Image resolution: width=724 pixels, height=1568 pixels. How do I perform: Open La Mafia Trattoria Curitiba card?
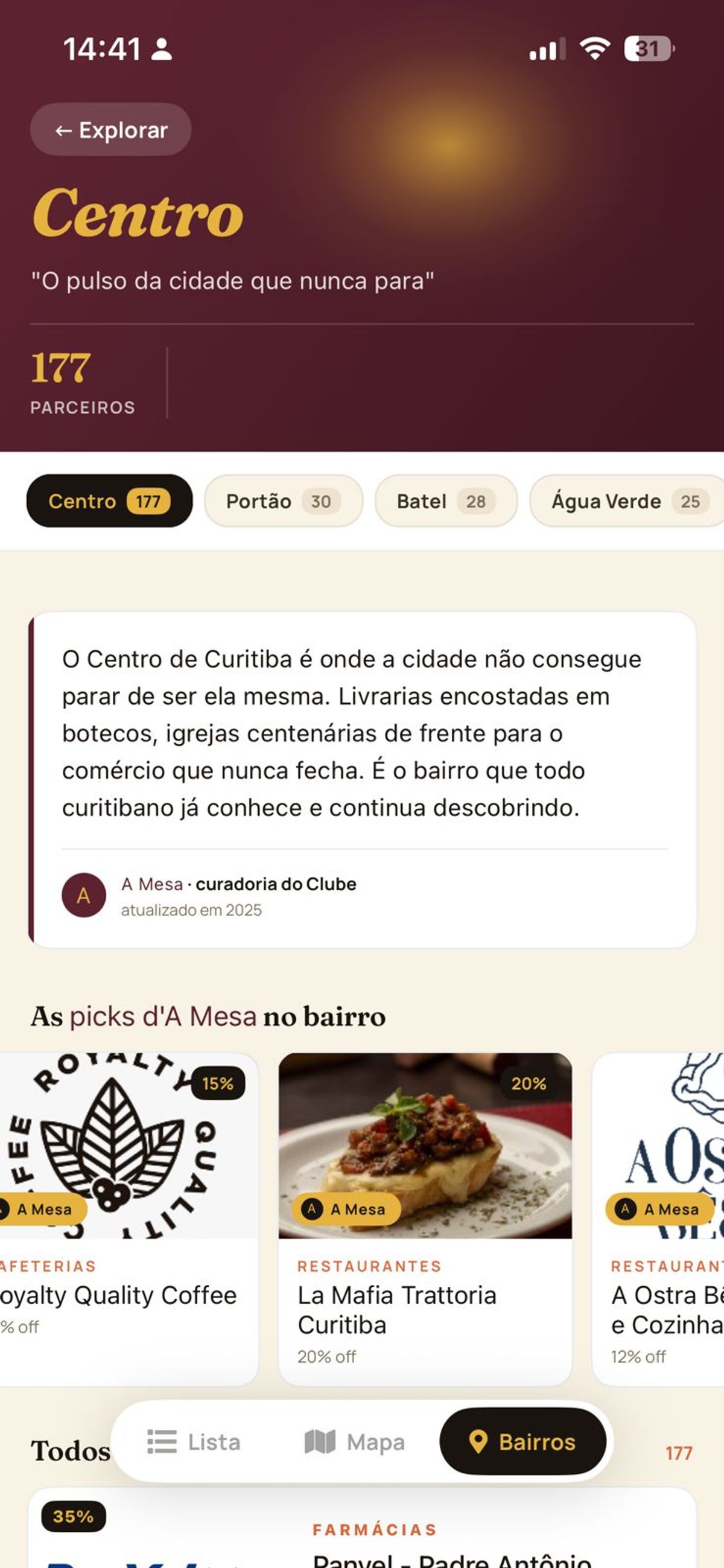[425, 1219]
